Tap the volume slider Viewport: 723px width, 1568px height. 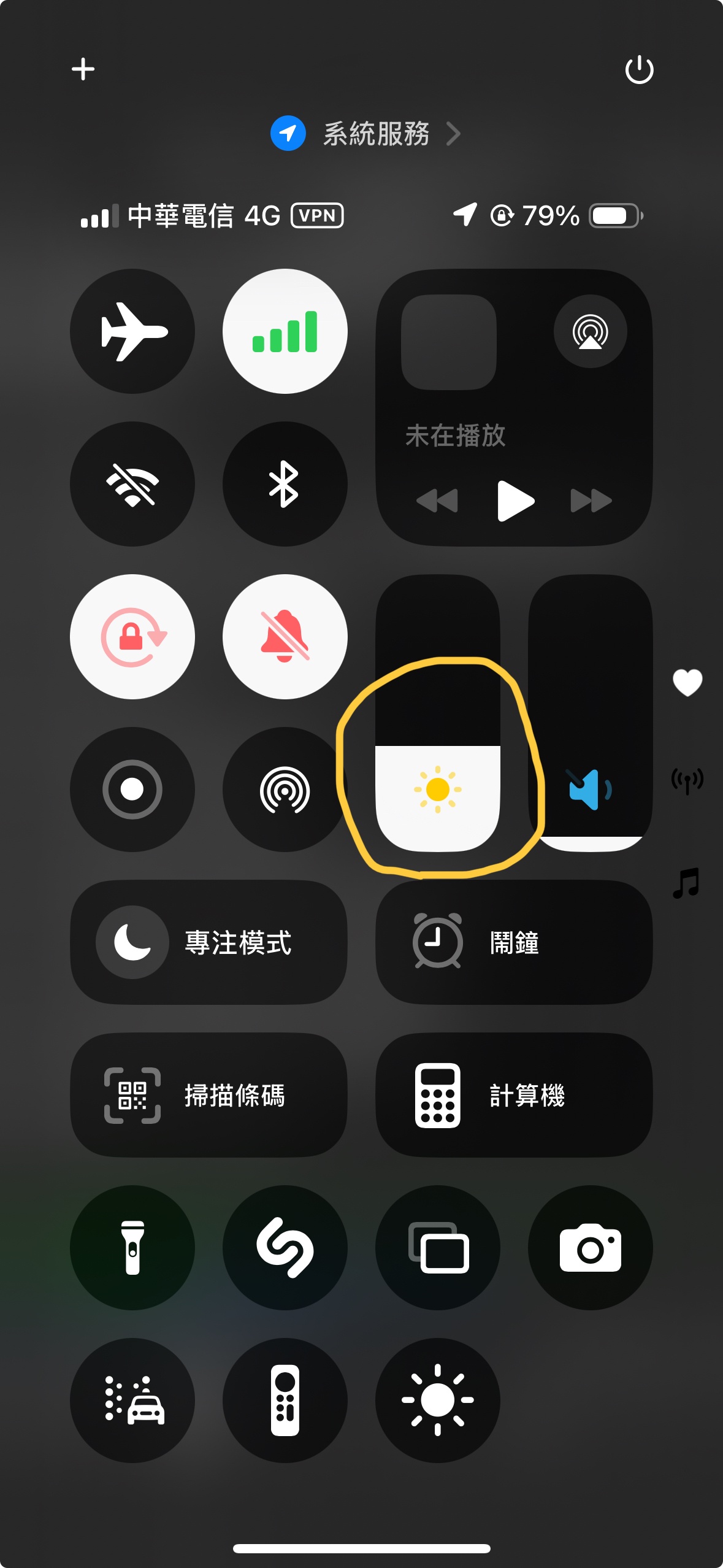tap(590, 713)
